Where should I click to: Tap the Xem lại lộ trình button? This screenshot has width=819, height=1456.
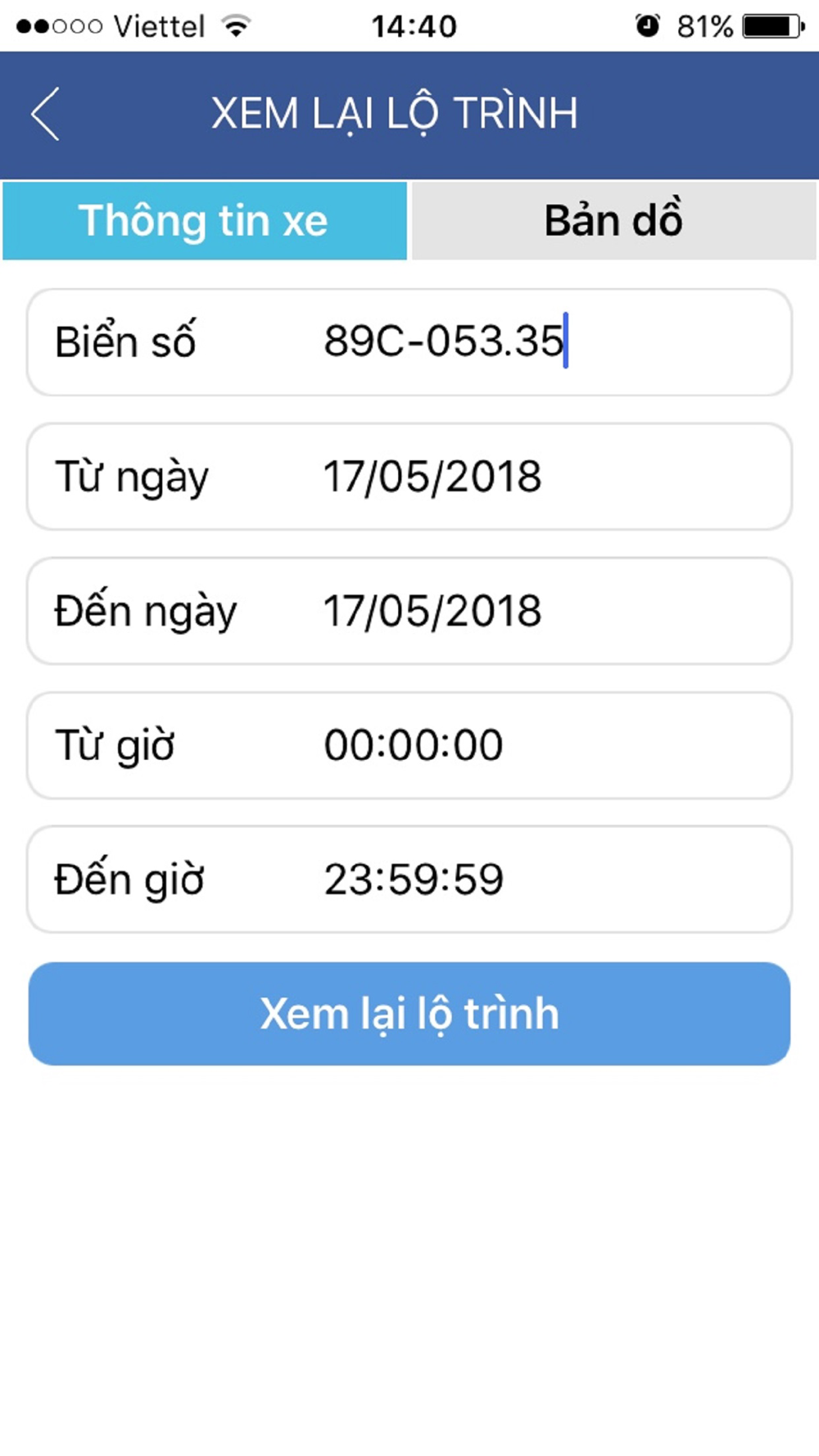[x=409, y=1014]
